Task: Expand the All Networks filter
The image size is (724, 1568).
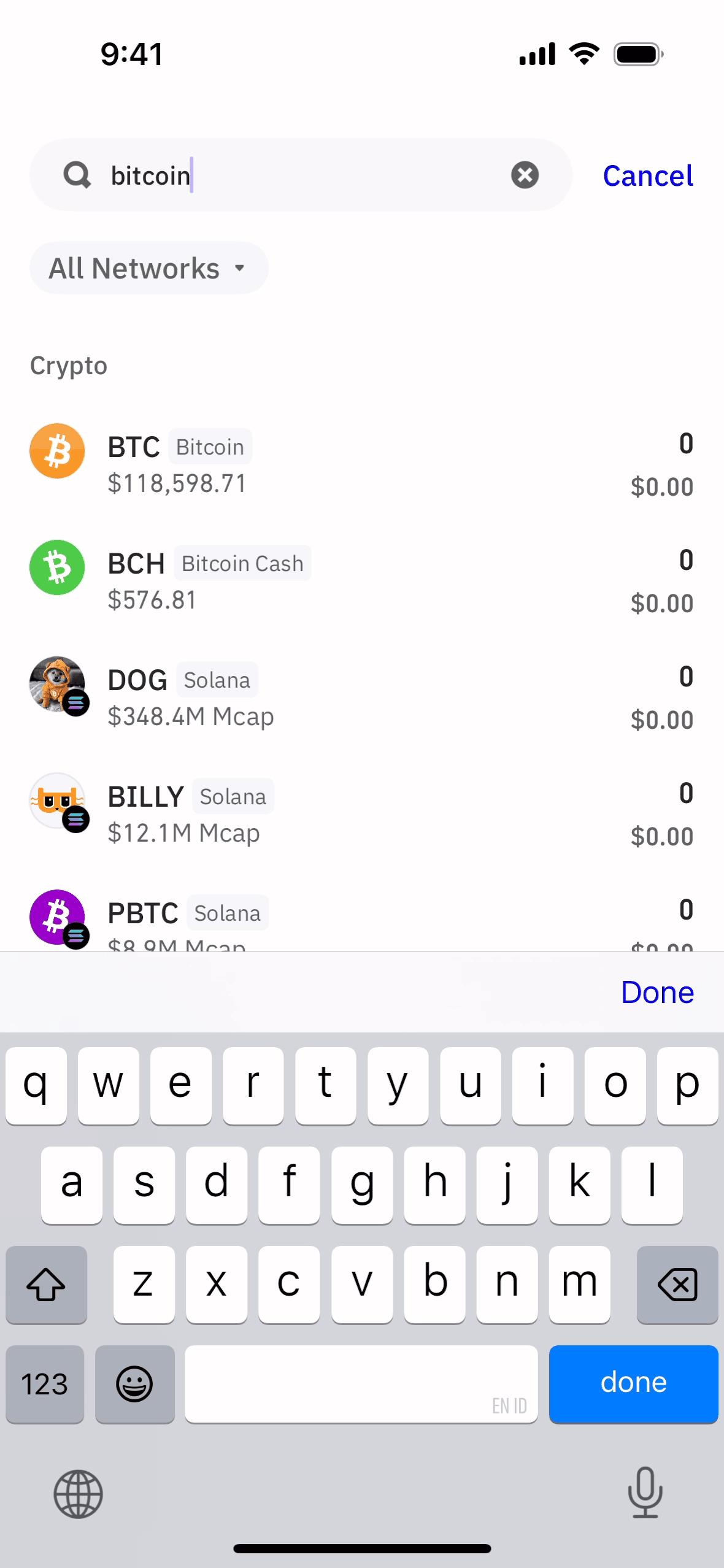Action: [148, 268]
